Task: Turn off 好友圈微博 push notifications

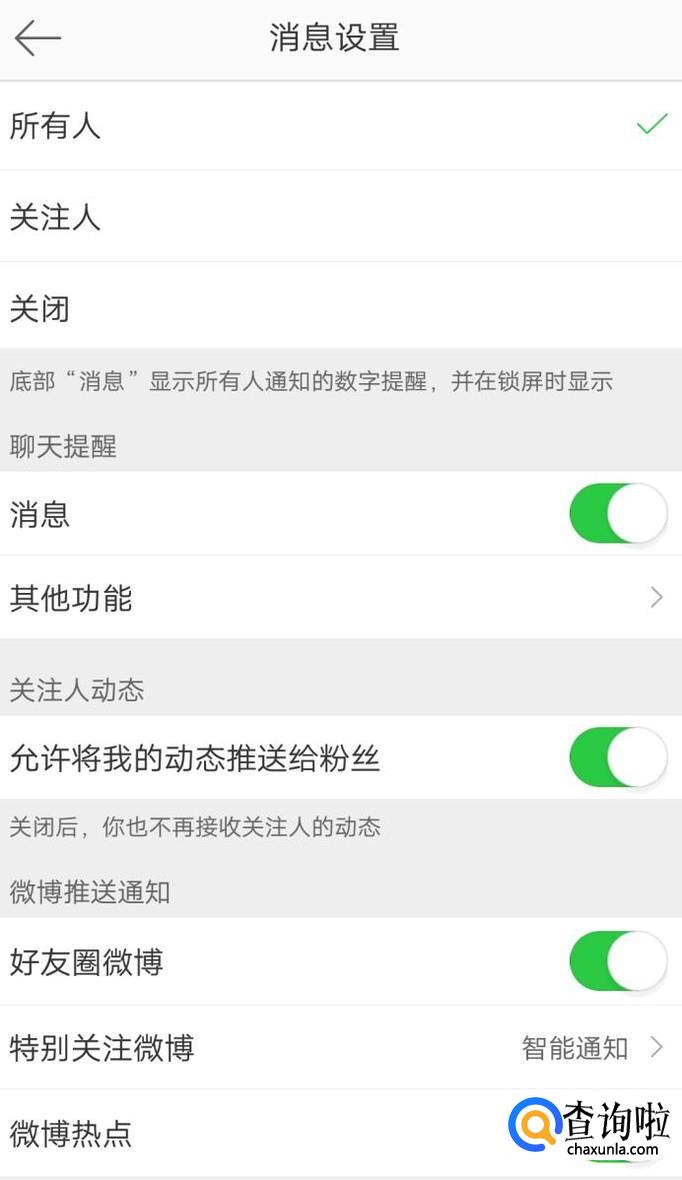Action: click(x=617, y=961)
